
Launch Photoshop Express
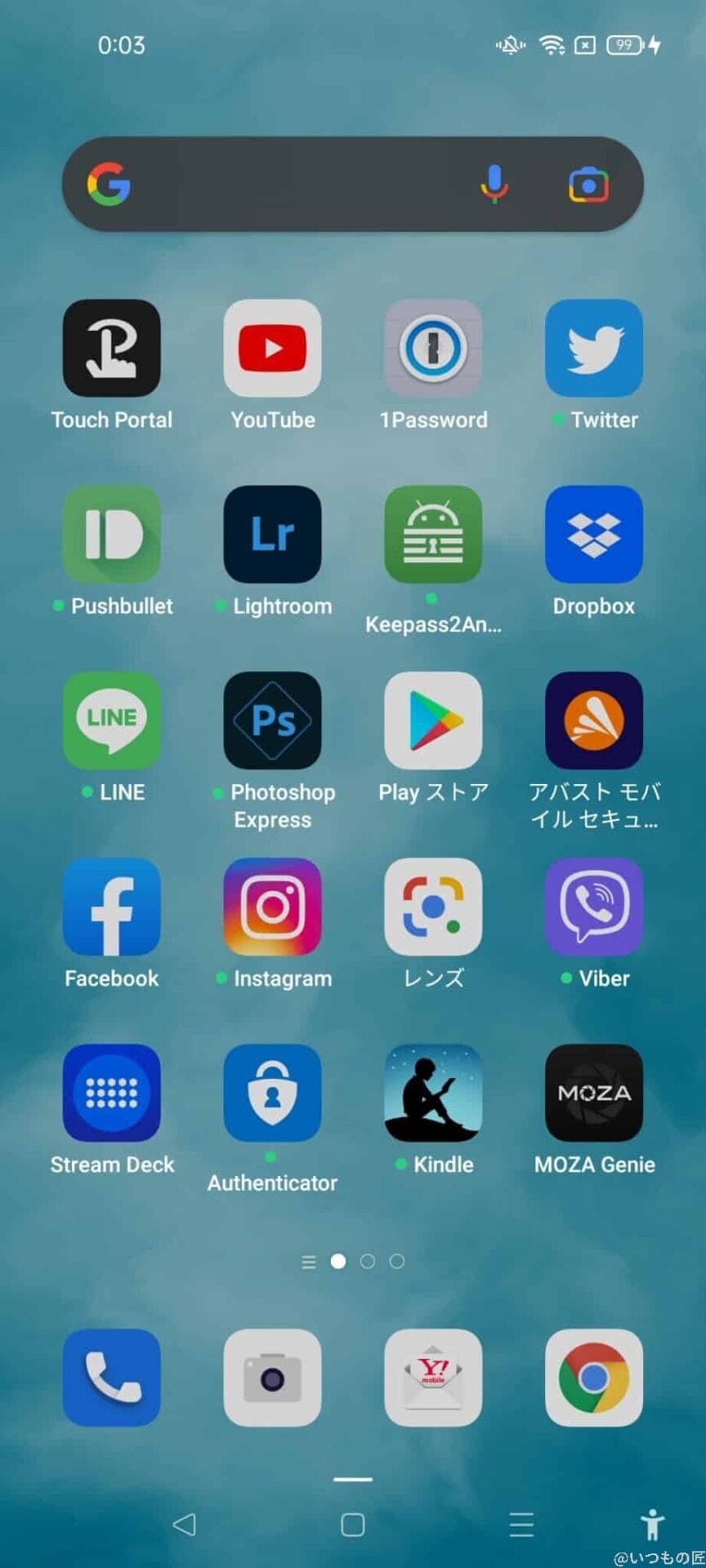coord(272,721)
